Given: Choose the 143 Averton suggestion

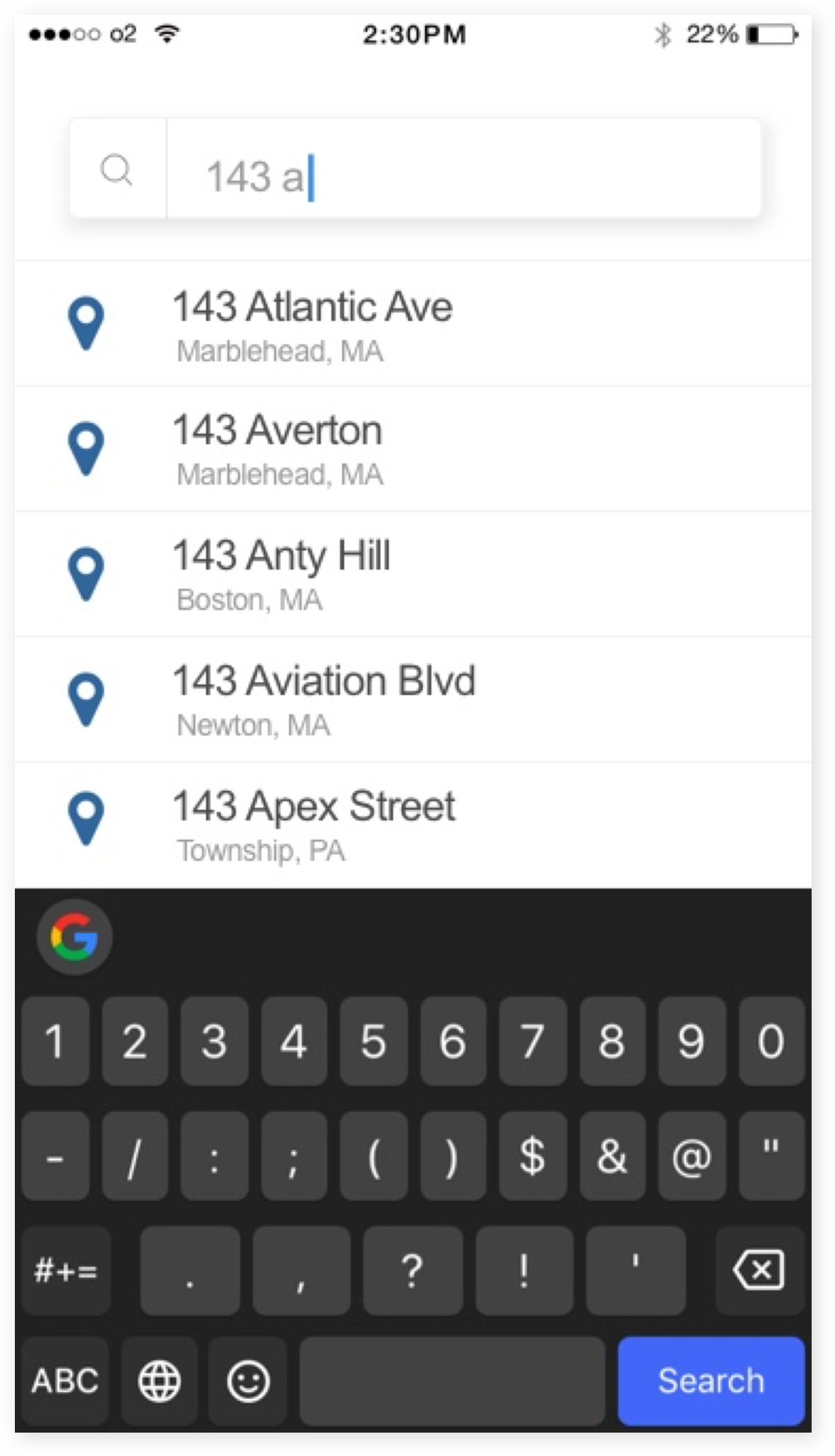Looking at the screenshot, I should [x=413, y=449].
